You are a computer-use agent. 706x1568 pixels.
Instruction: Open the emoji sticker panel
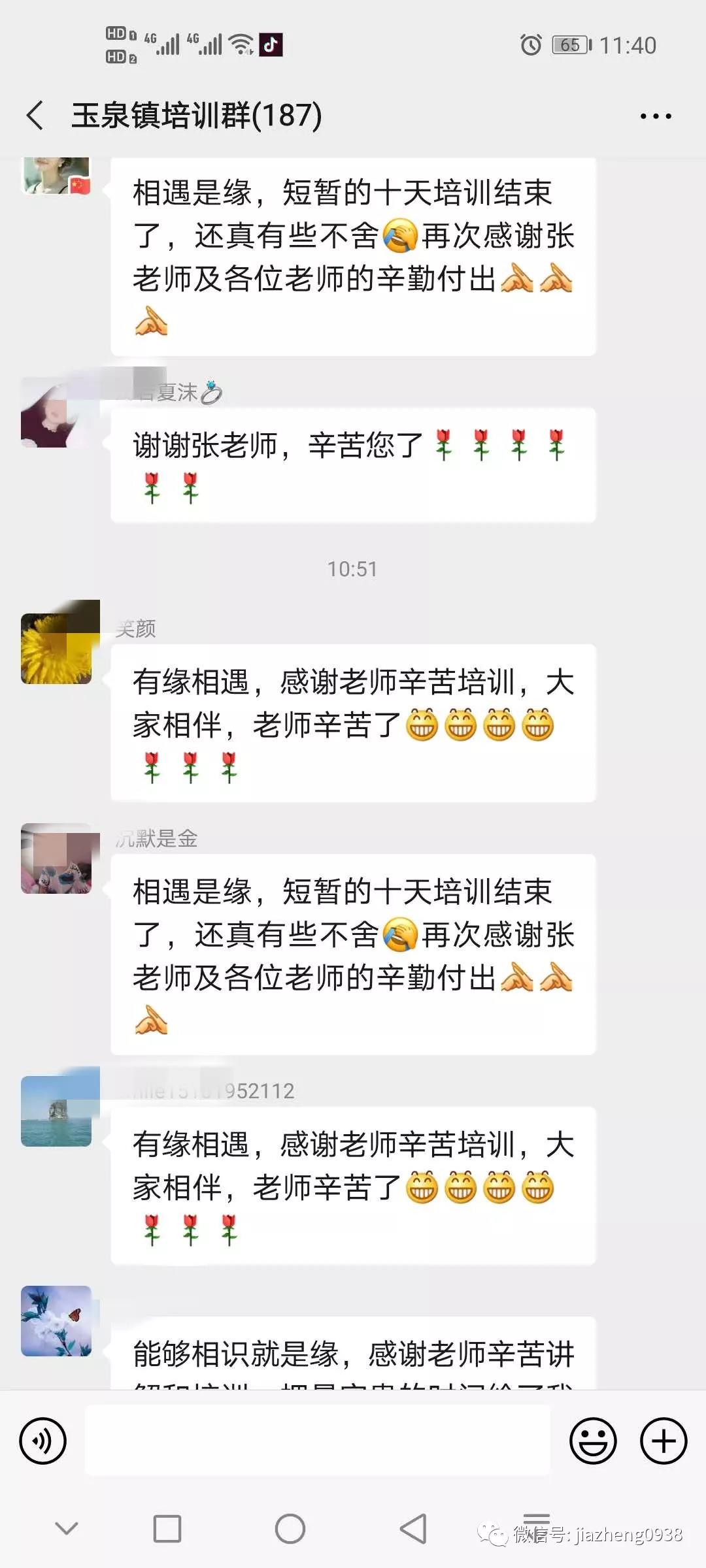[593, 1441]
